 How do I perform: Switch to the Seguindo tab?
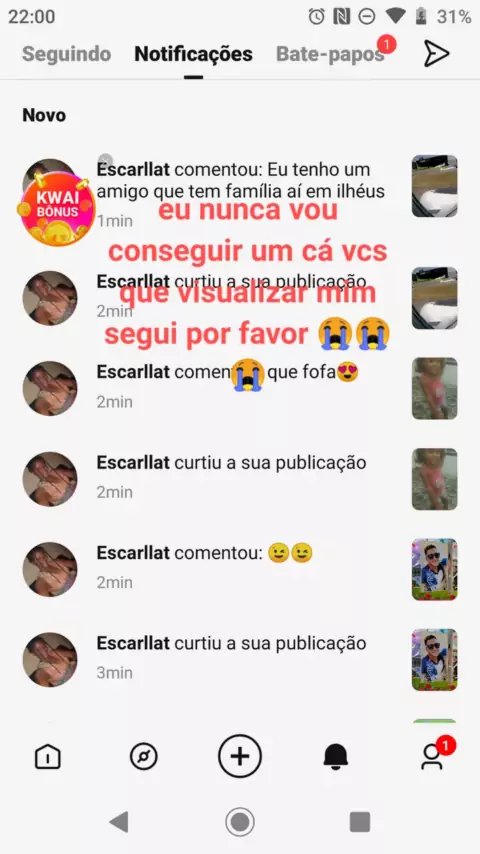66,54
